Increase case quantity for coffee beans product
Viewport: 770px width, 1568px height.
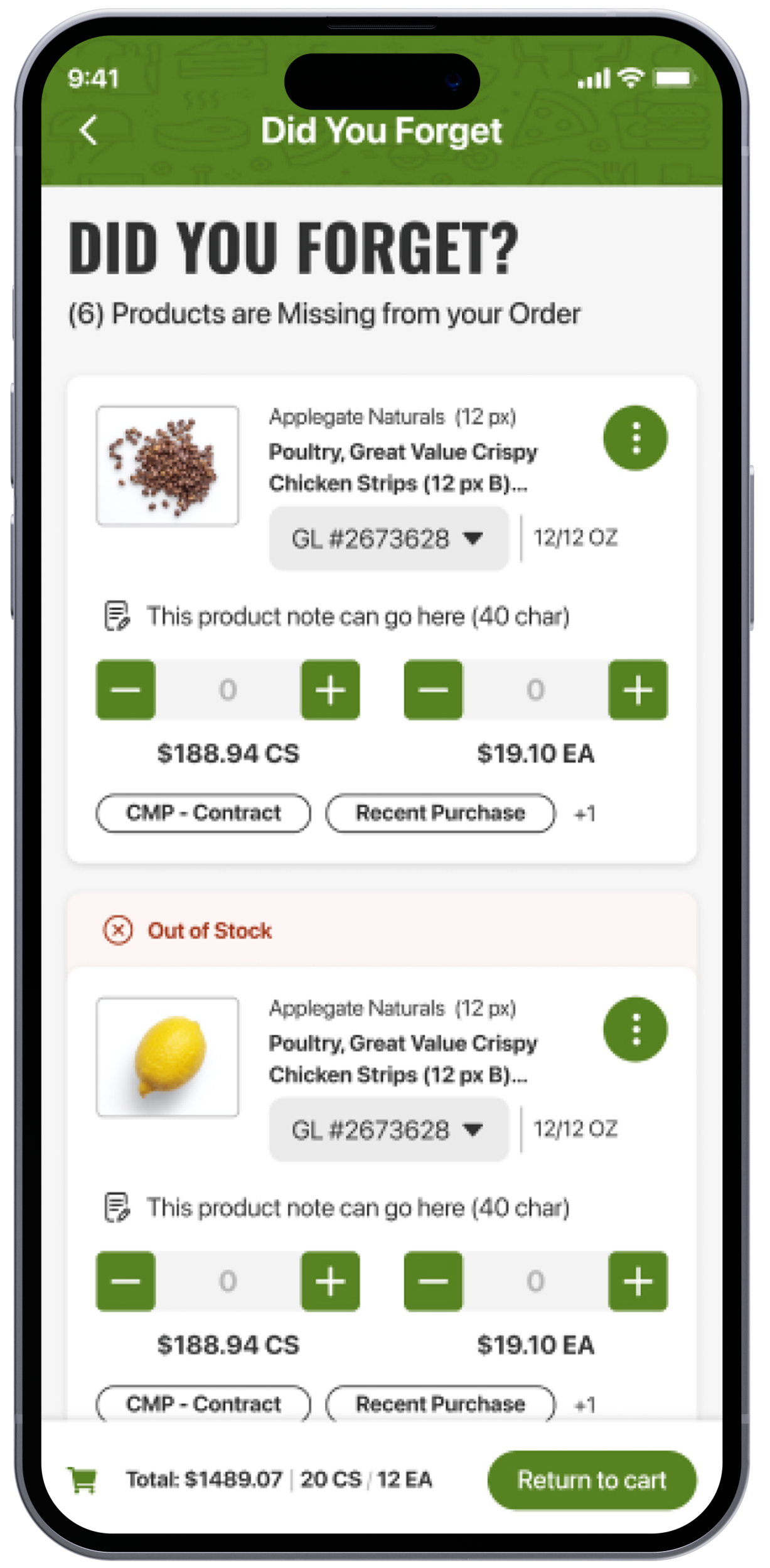coord(330,689)
